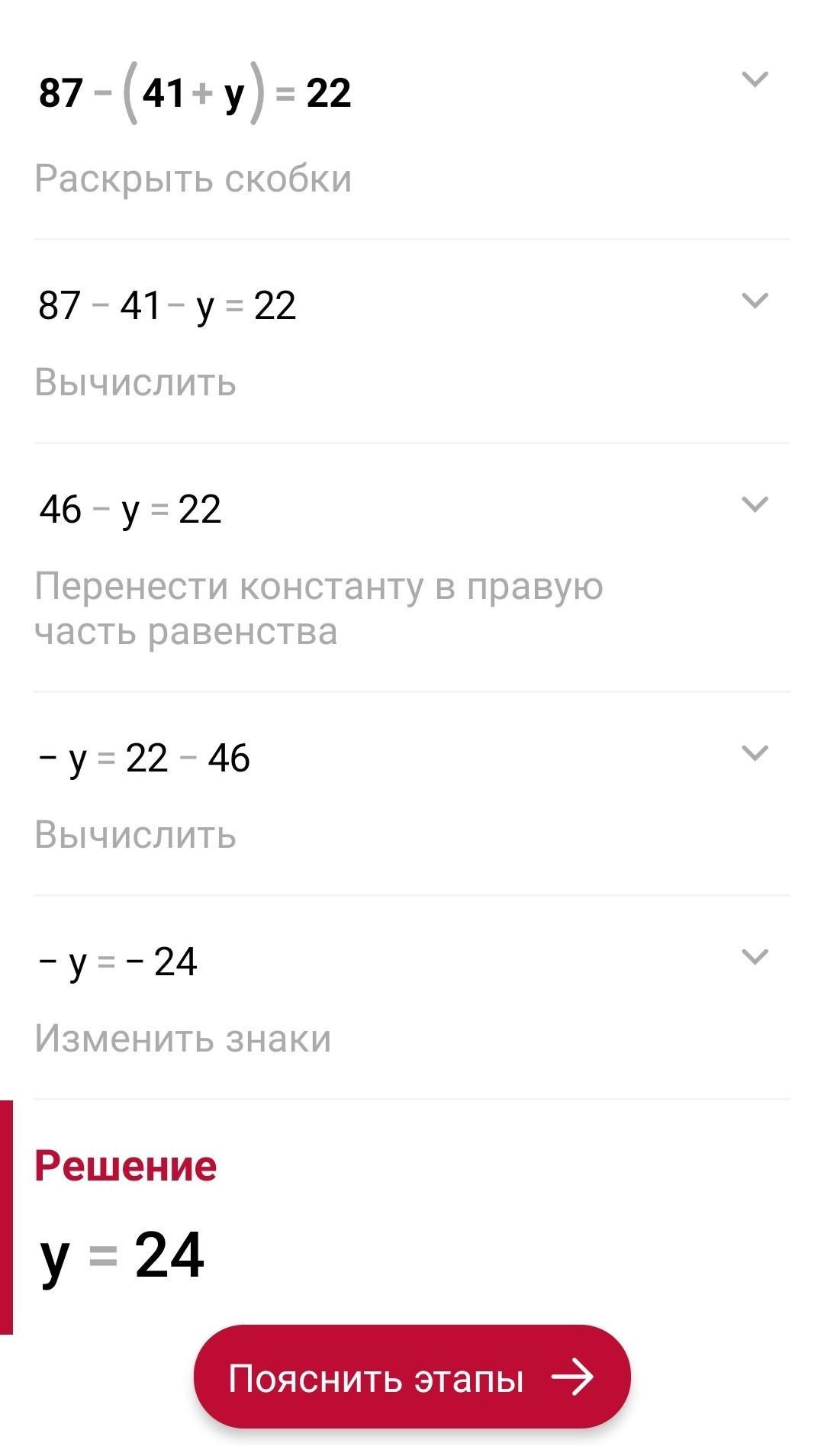824x1456 pixels.
Task: Tap the Пояснить этапы button
Action: click(x=412, y=1377)
